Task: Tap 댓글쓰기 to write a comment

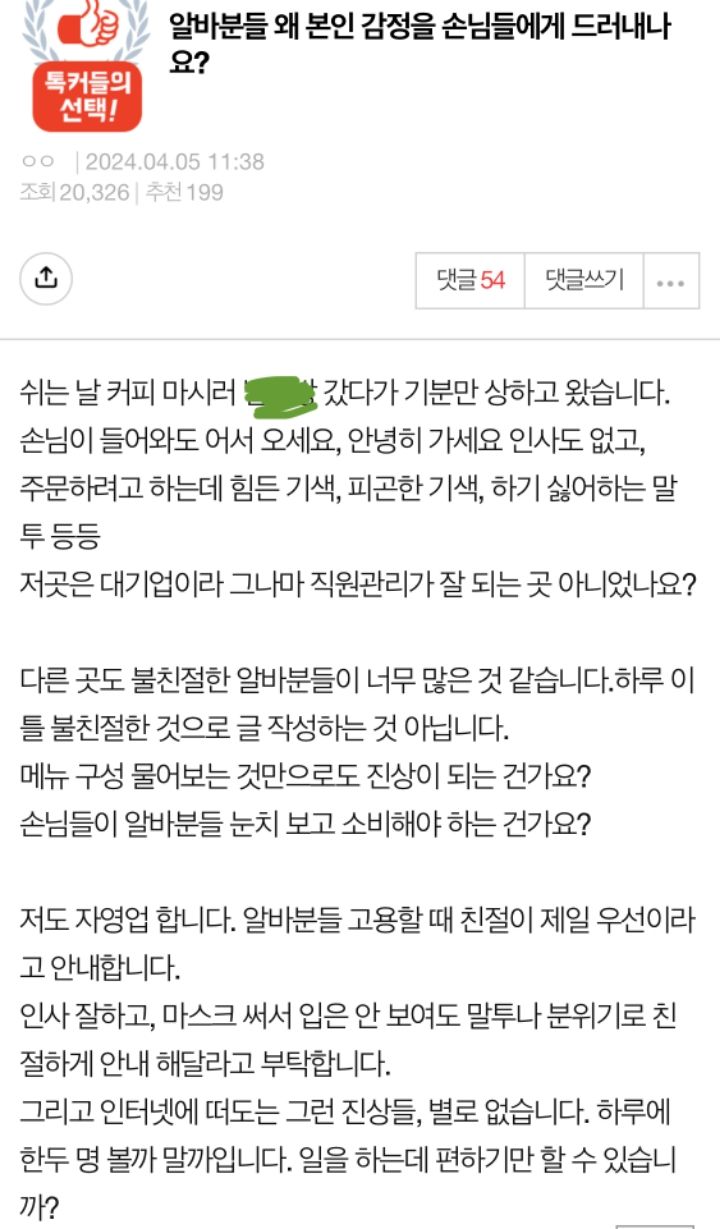Action: coord(584,280)
